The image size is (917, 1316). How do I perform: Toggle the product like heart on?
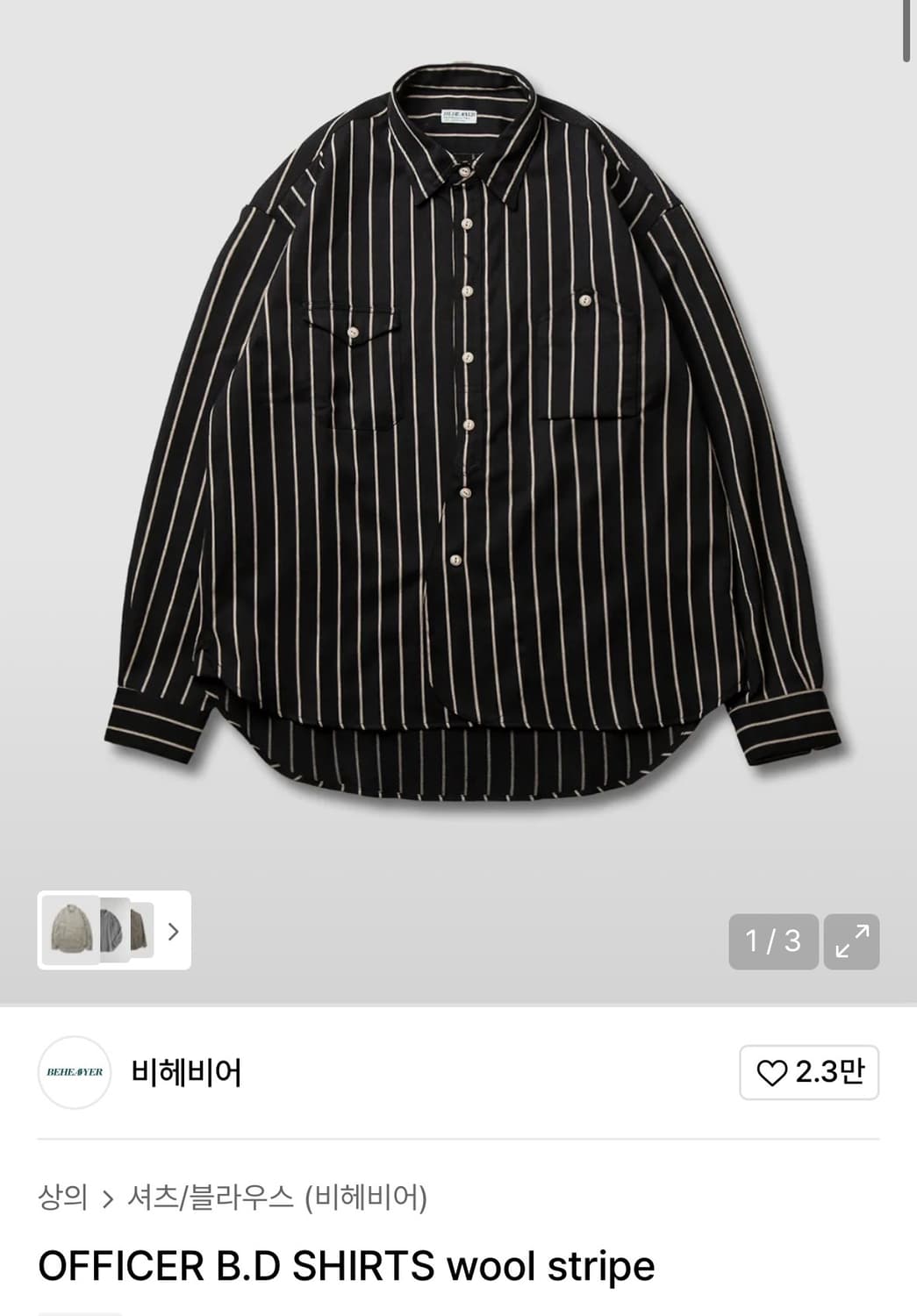coord(772,1071)
